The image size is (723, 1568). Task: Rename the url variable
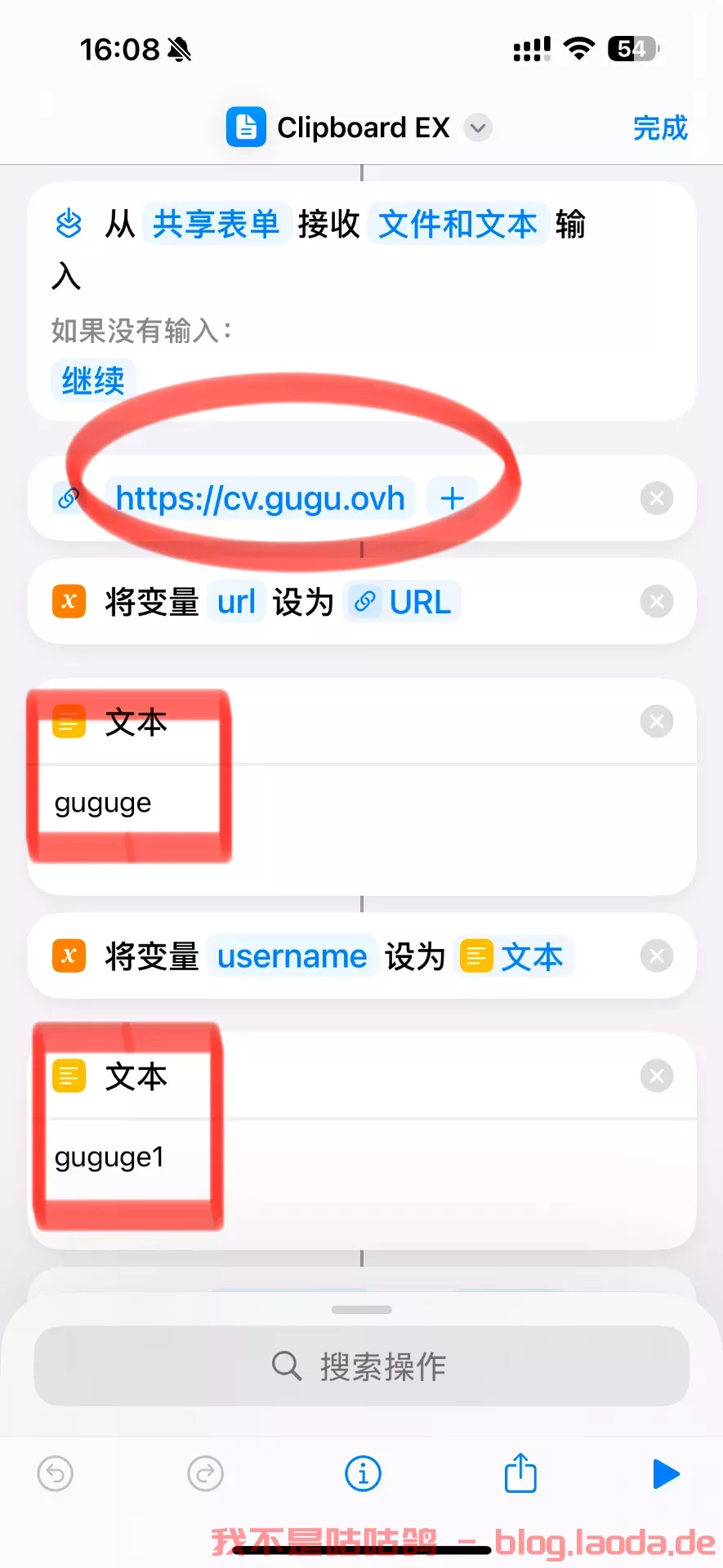(x=236, y=603)
